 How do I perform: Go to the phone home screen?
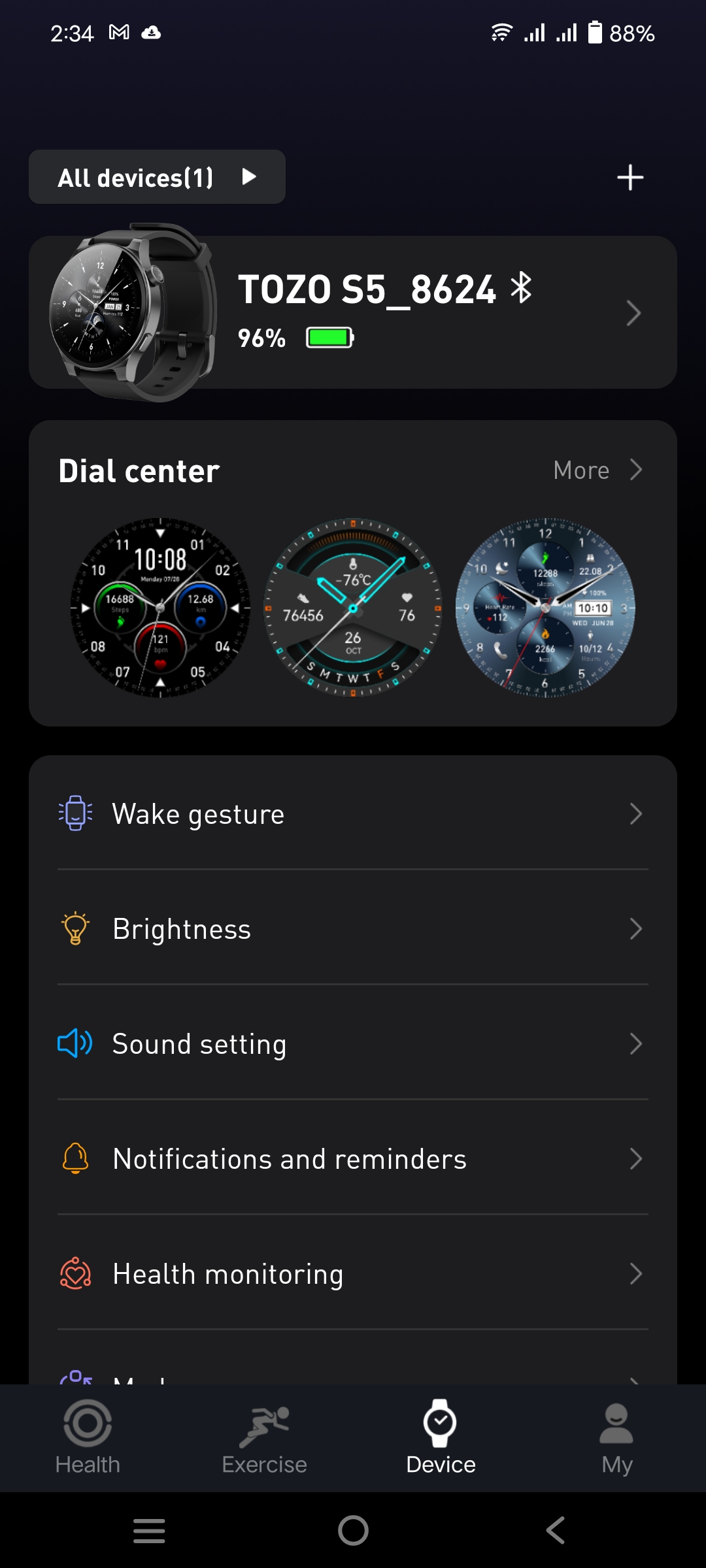pos(353,1530)
